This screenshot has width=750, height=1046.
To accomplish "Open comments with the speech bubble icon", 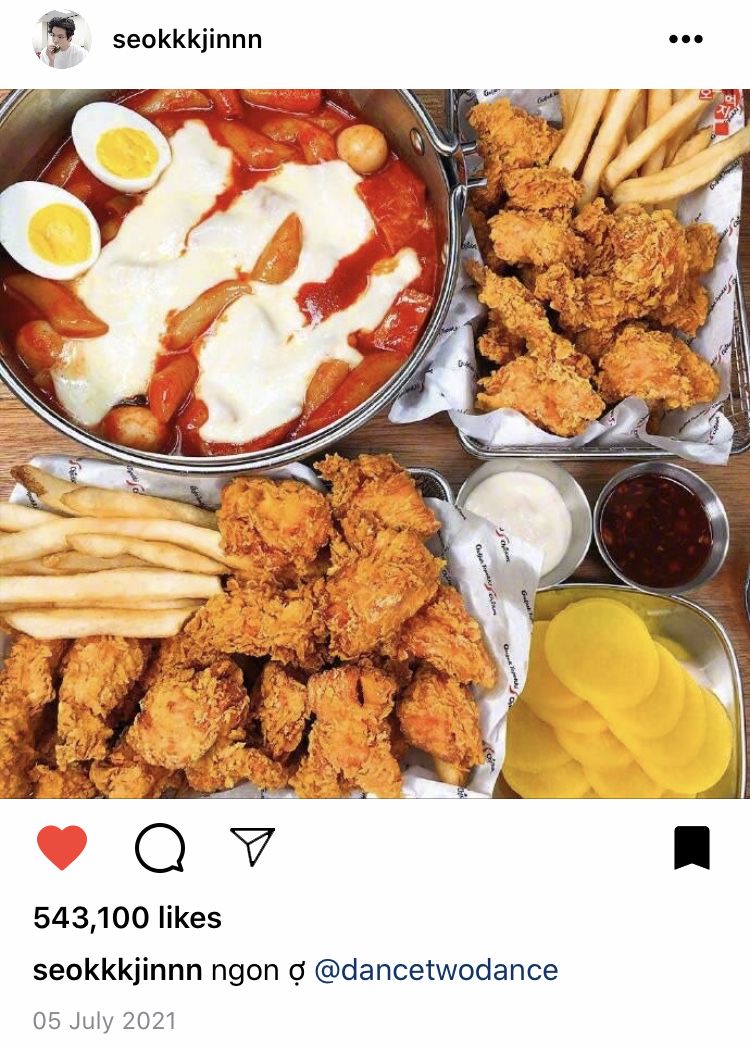I will coord(159,849).
